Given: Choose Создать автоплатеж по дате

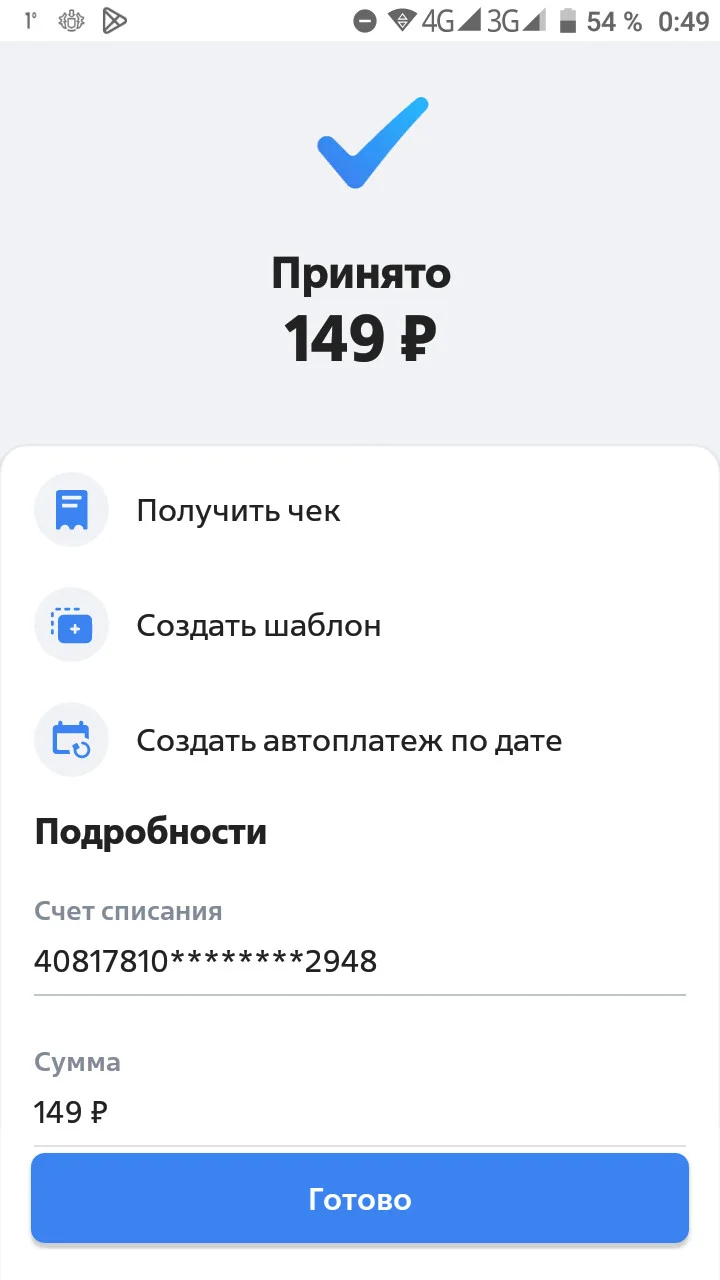Looking at the screenshot, I should tap(360, 741).
